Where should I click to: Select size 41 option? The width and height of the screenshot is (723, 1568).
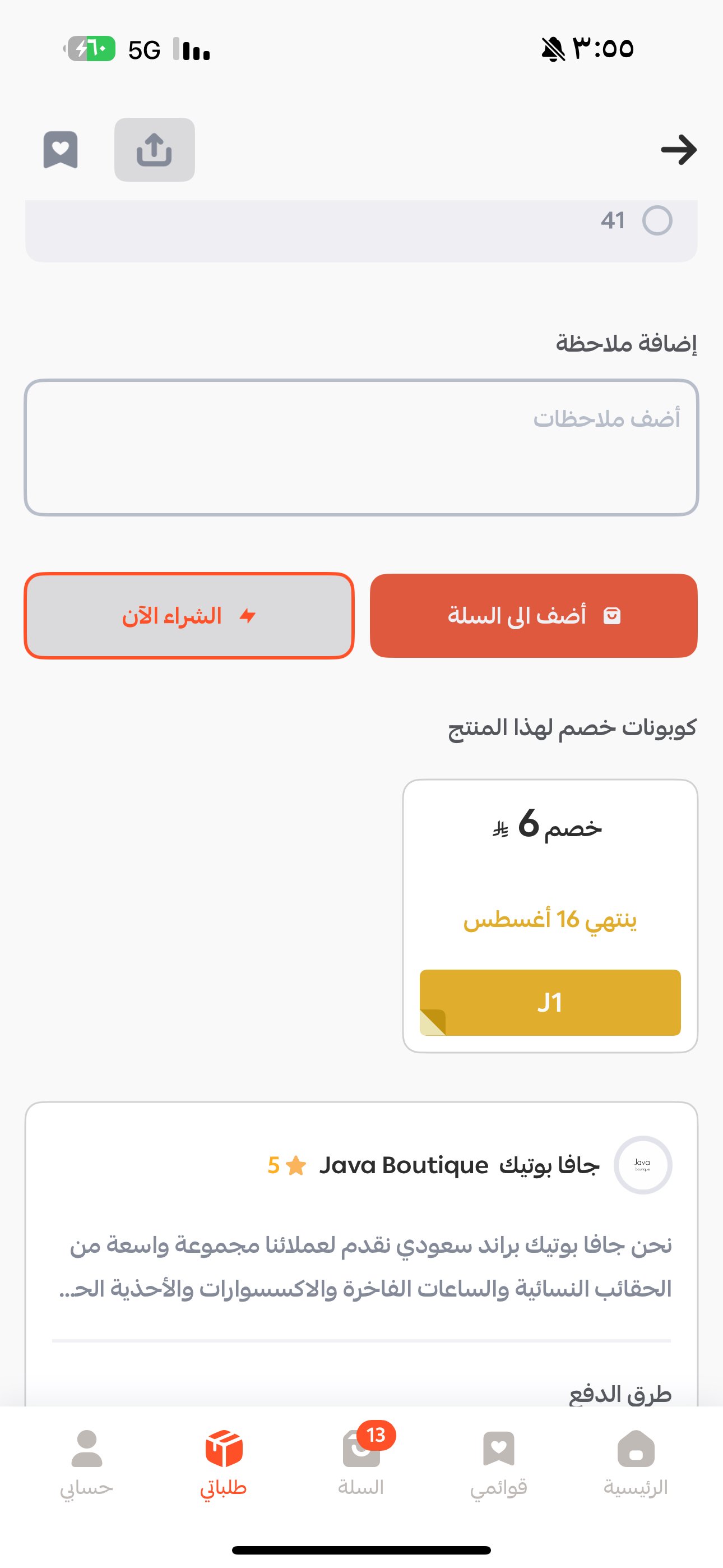(x=657, y=220)
